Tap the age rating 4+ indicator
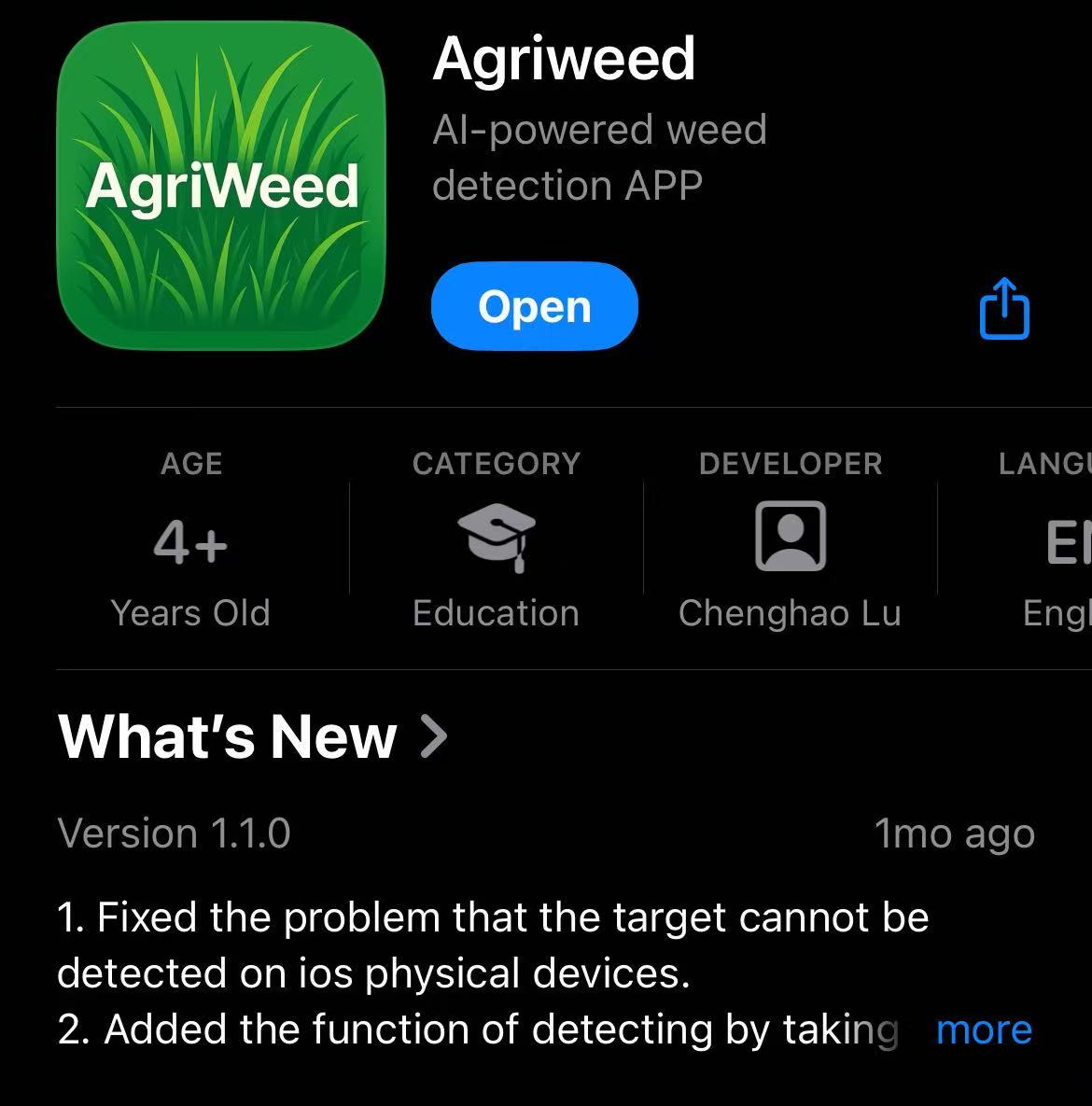The height and width of the screenshot is (1106, 1092). [190, 541]
